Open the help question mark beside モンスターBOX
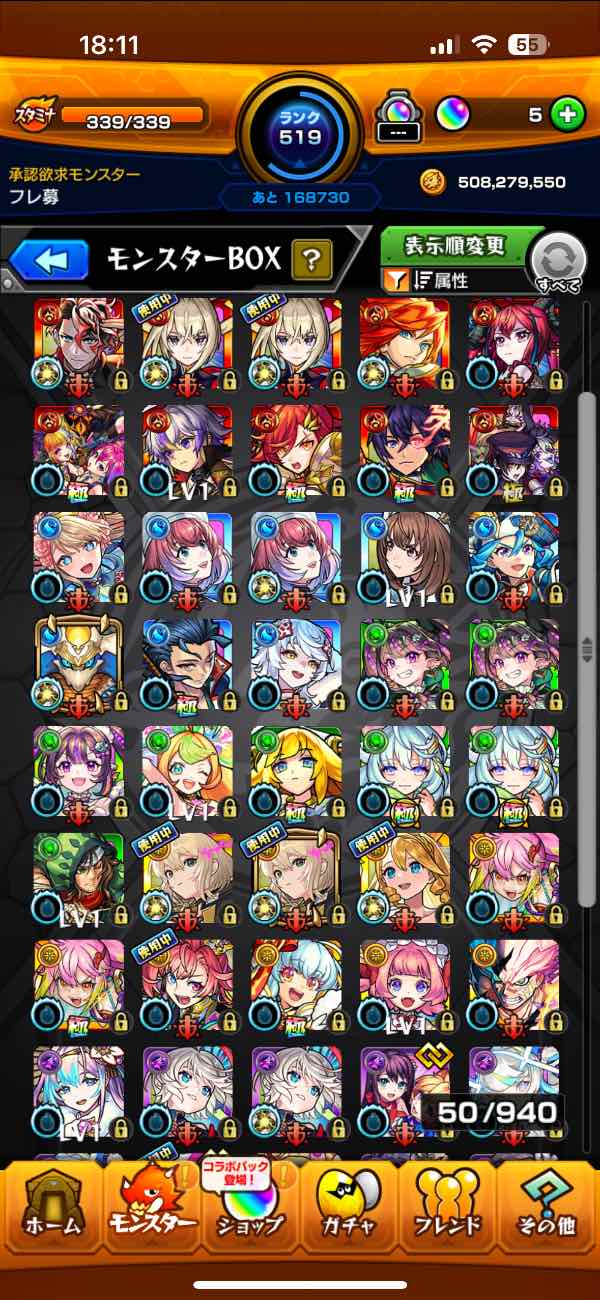This screenshot has height=1300, width=600. coord(312,261)
